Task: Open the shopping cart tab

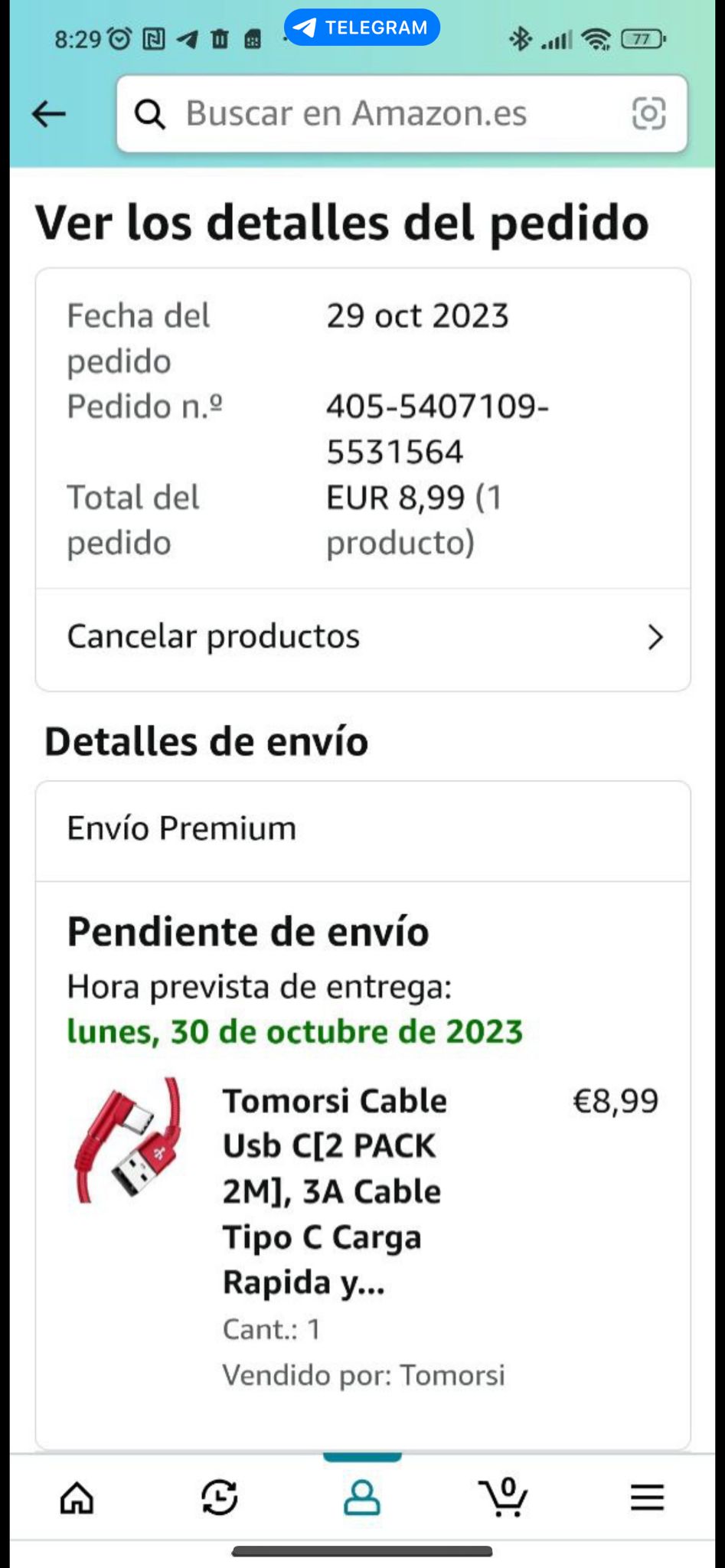Action: [x=503, y=1498]
